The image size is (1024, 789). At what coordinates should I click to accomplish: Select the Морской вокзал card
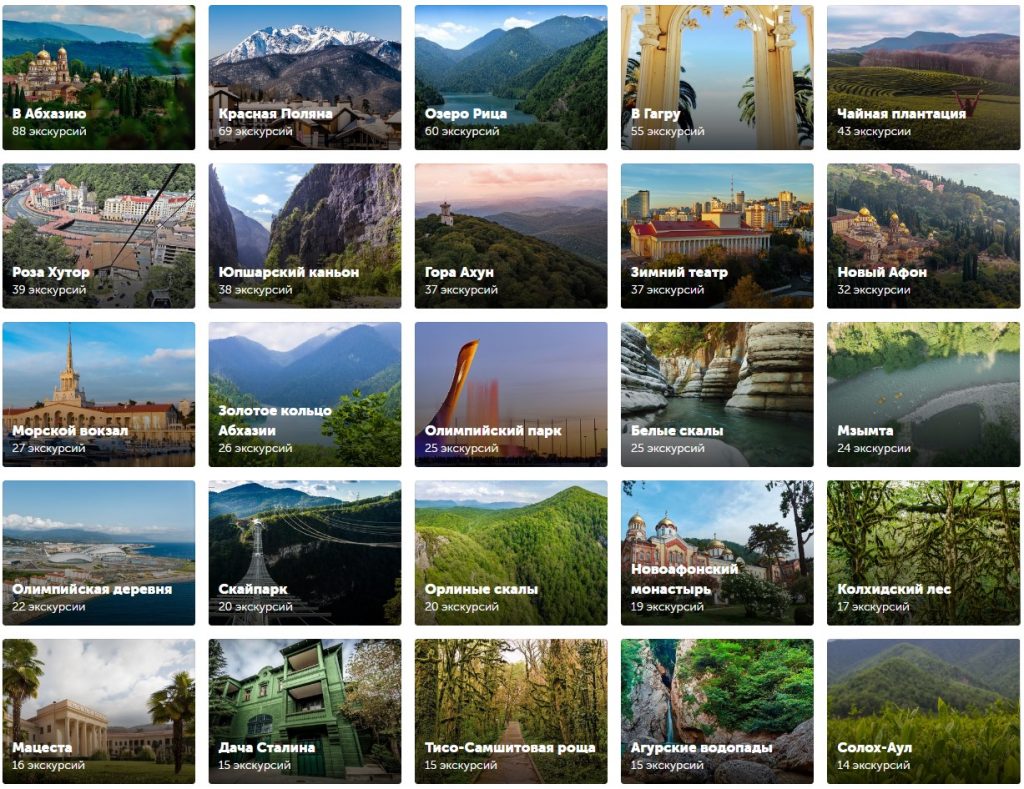98,394
